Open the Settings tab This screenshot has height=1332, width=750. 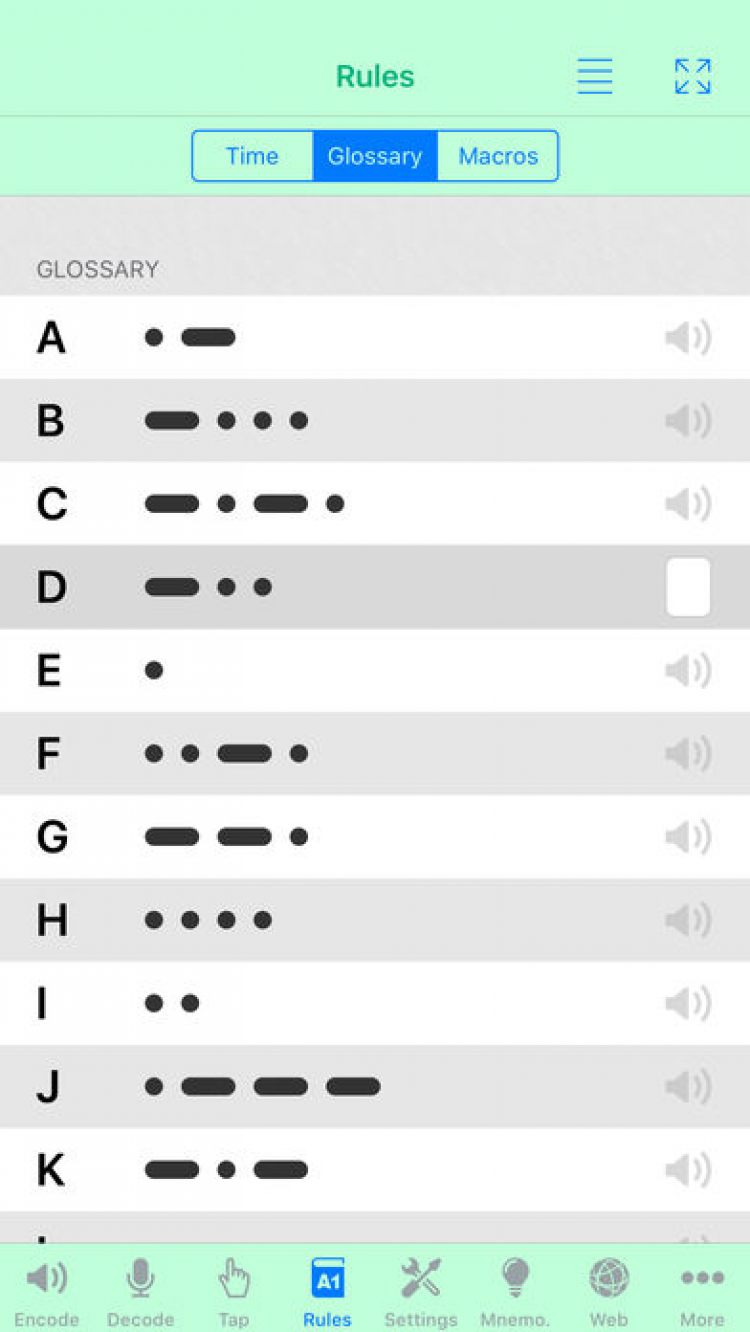[421, 1290]
